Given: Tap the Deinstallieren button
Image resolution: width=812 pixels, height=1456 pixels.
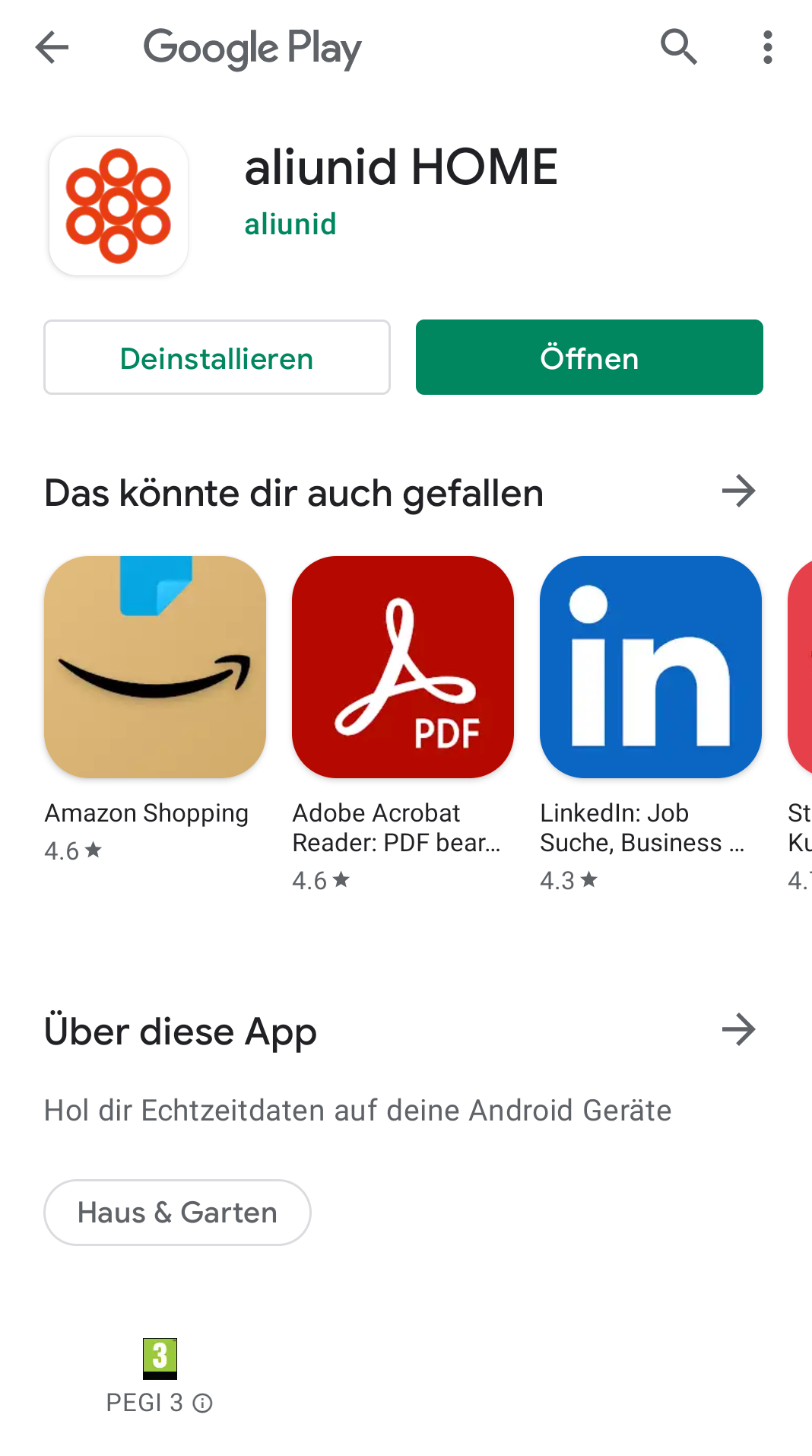Looking at the screenshot, I should (x=217, y=358).
